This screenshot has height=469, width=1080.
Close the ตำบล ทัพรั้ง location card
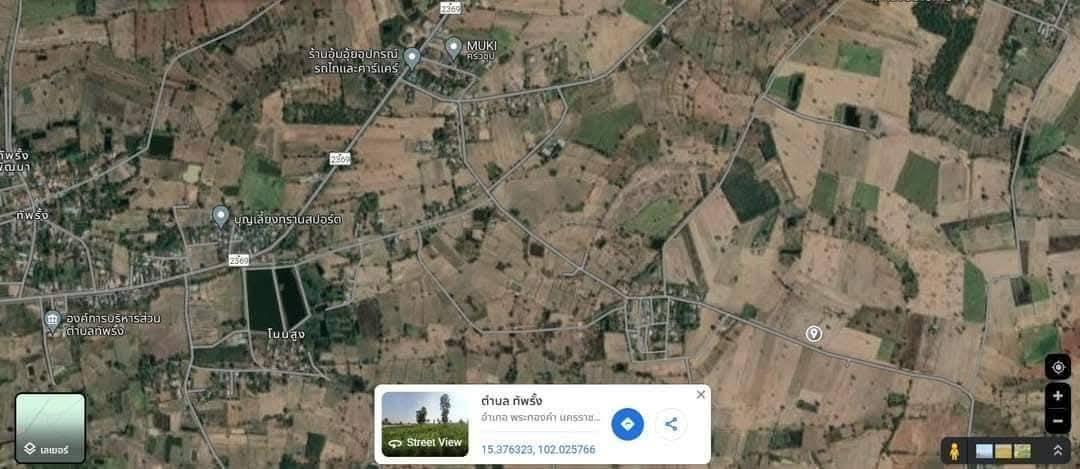pos(700,395)
